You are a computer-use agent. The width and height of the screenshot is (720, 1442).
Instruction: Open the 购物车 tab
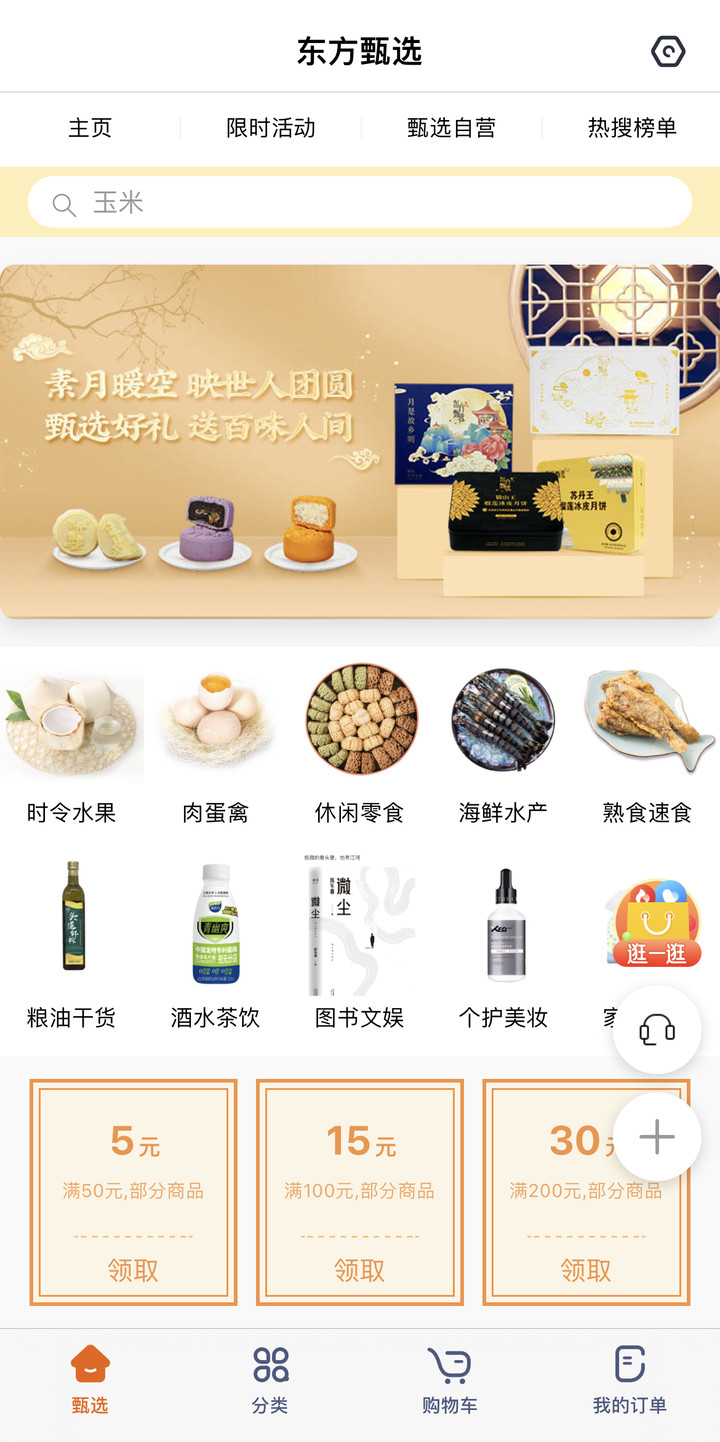(450, 1380)
